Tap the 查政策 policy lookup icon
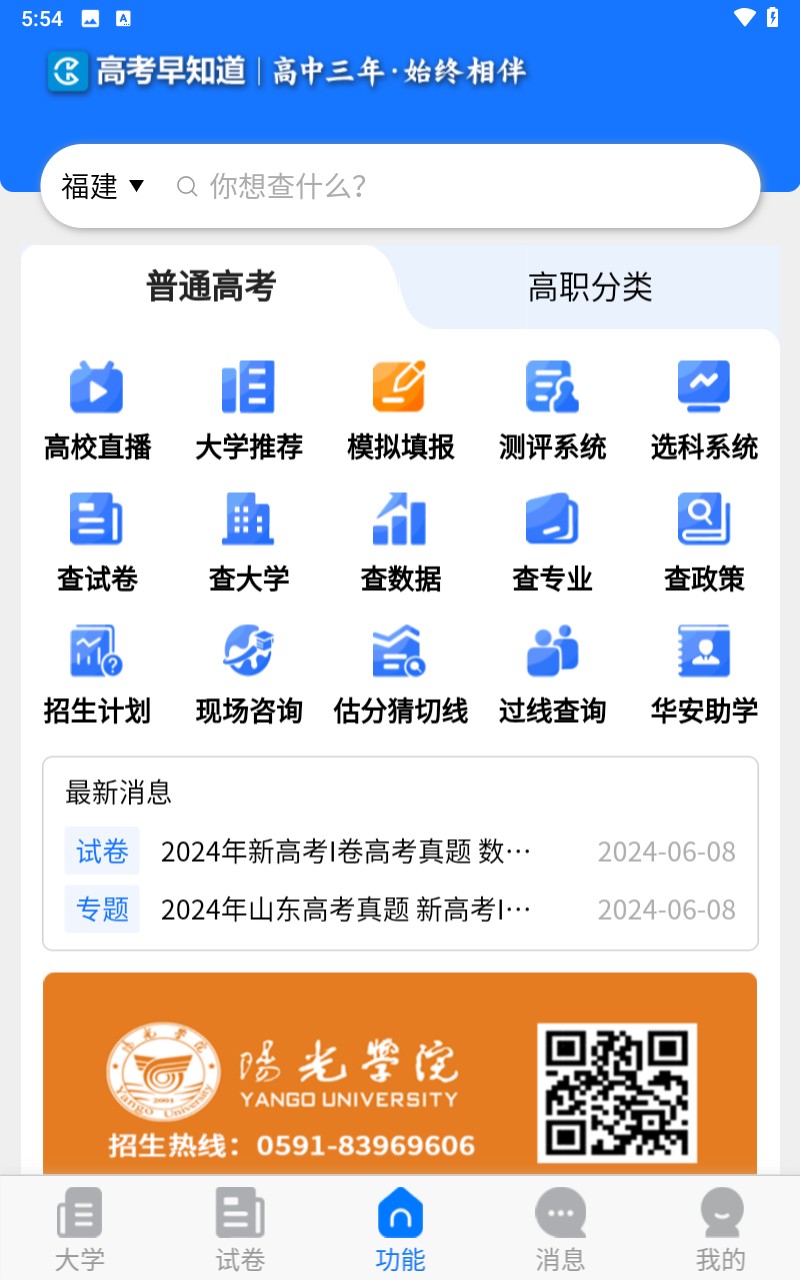 coord(704,540)
